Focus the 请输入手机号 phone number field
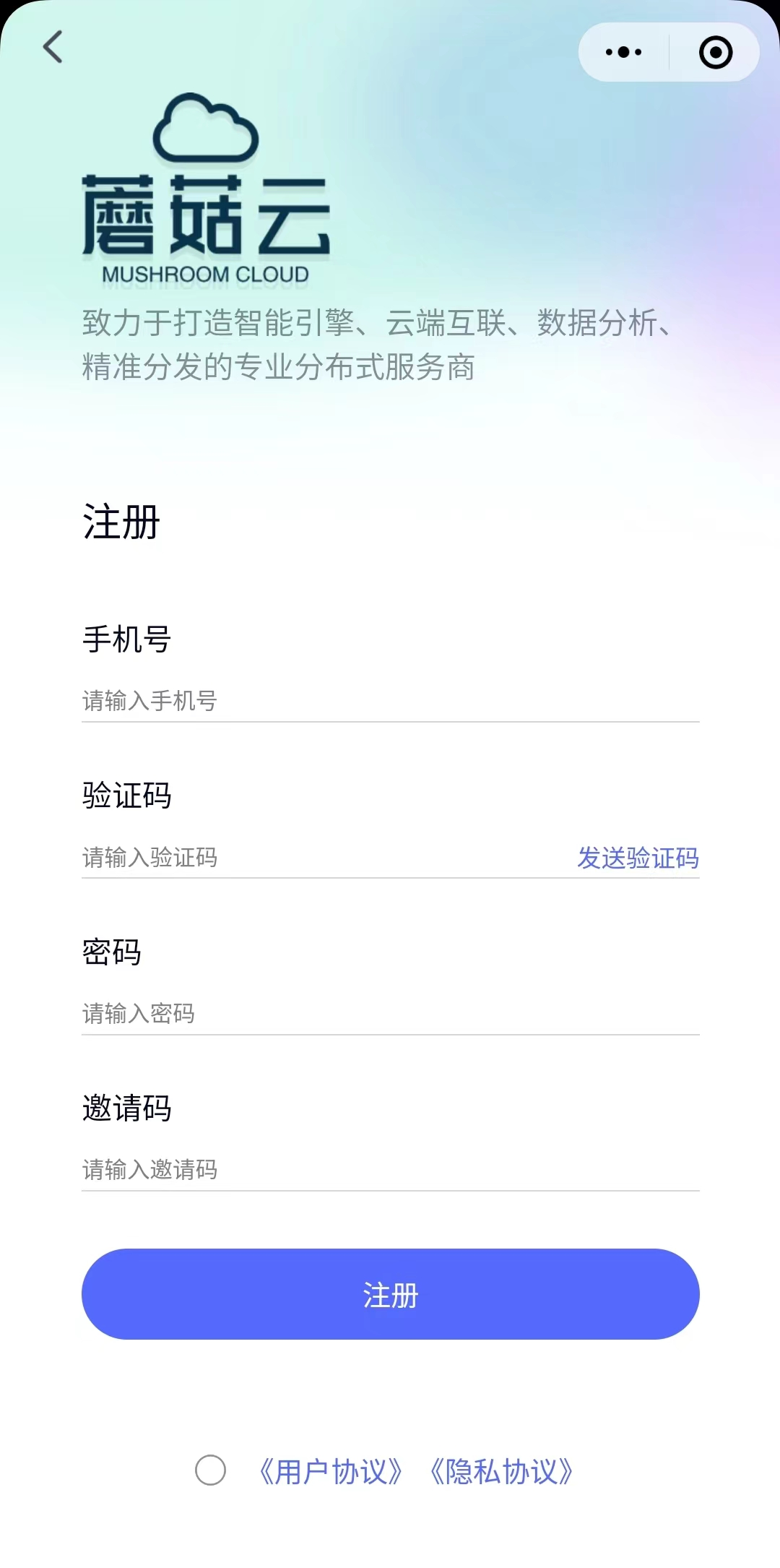 pos(289,701)
